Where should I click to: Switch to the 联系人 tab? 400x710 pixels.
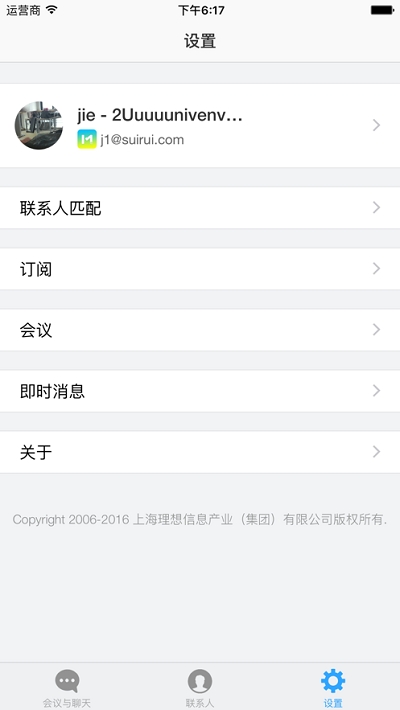click(x=200, y=687)
